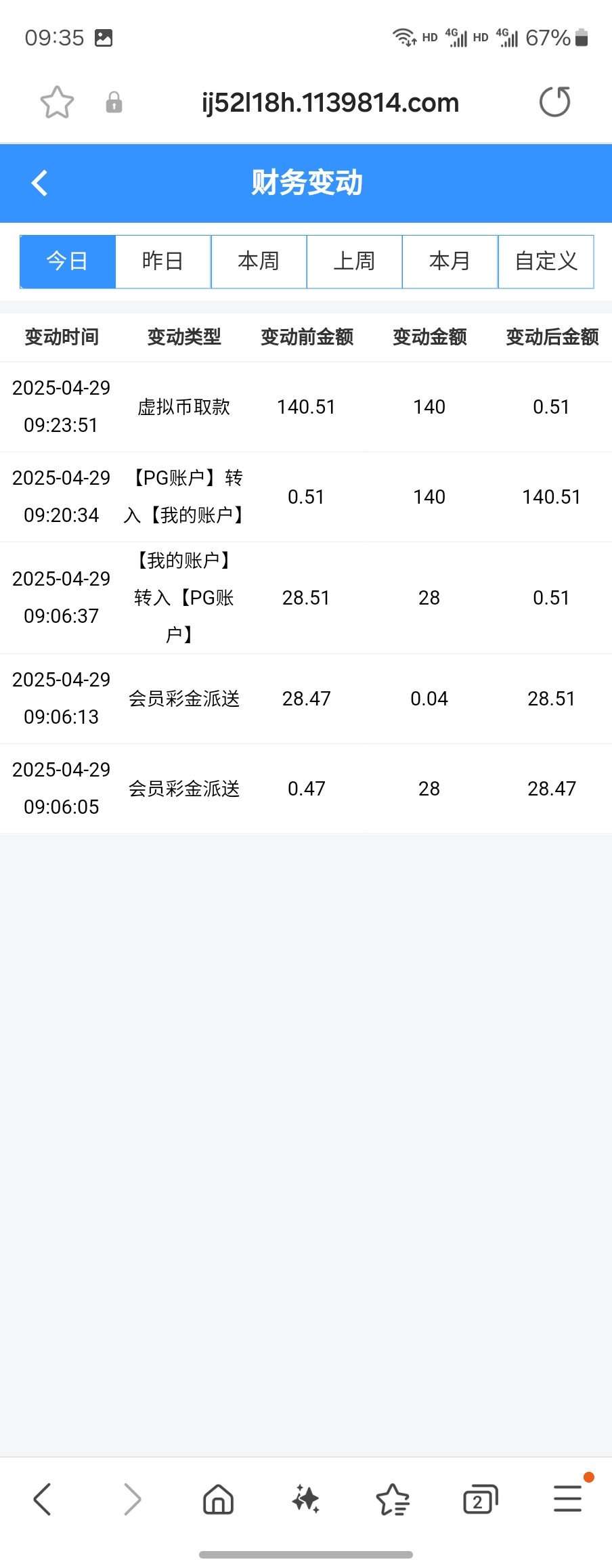The height and width of the screenshot is (1568, 612).
Task: Select the 今日 tab
Action: pos(68,261)
